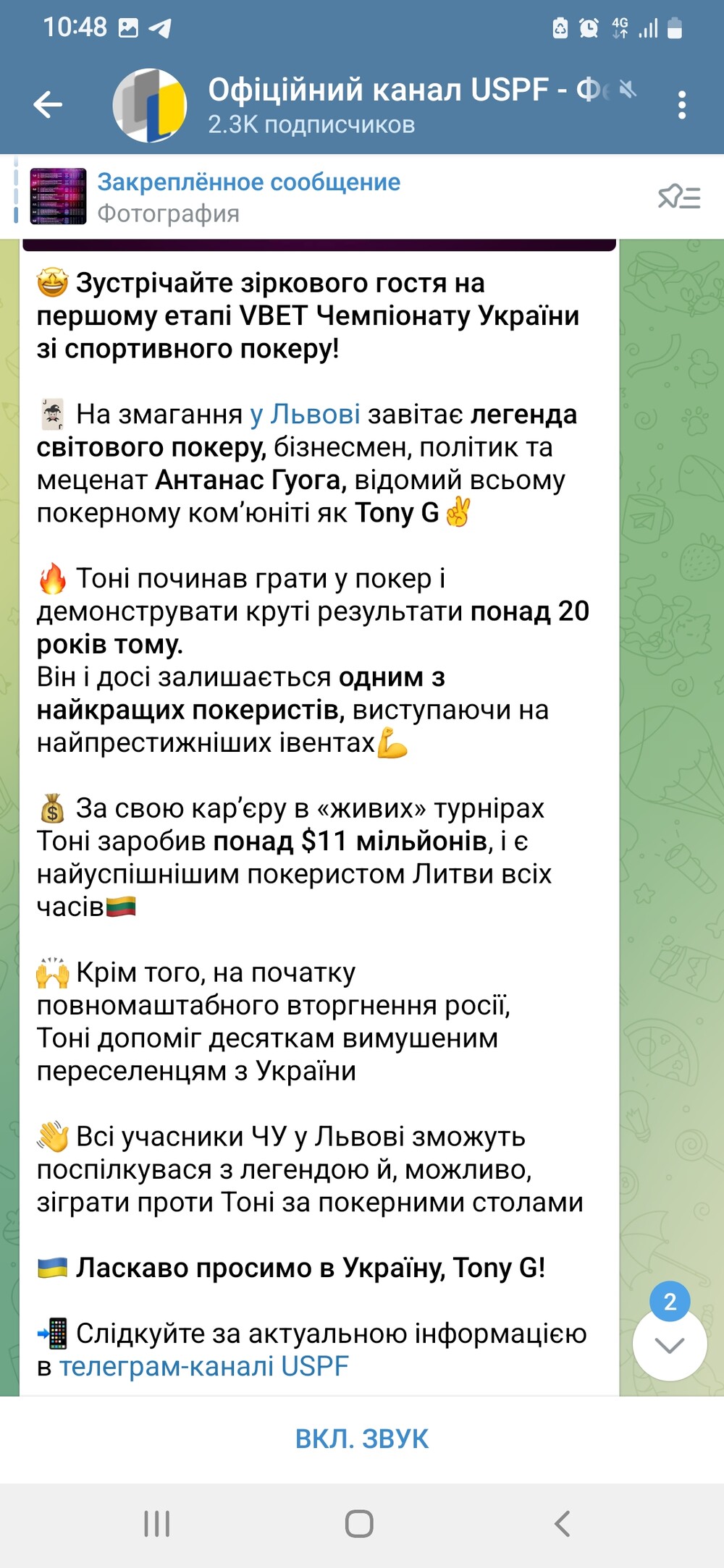Open the three-dot overflow menu
Screen dimensions: 724x1568
681,105
